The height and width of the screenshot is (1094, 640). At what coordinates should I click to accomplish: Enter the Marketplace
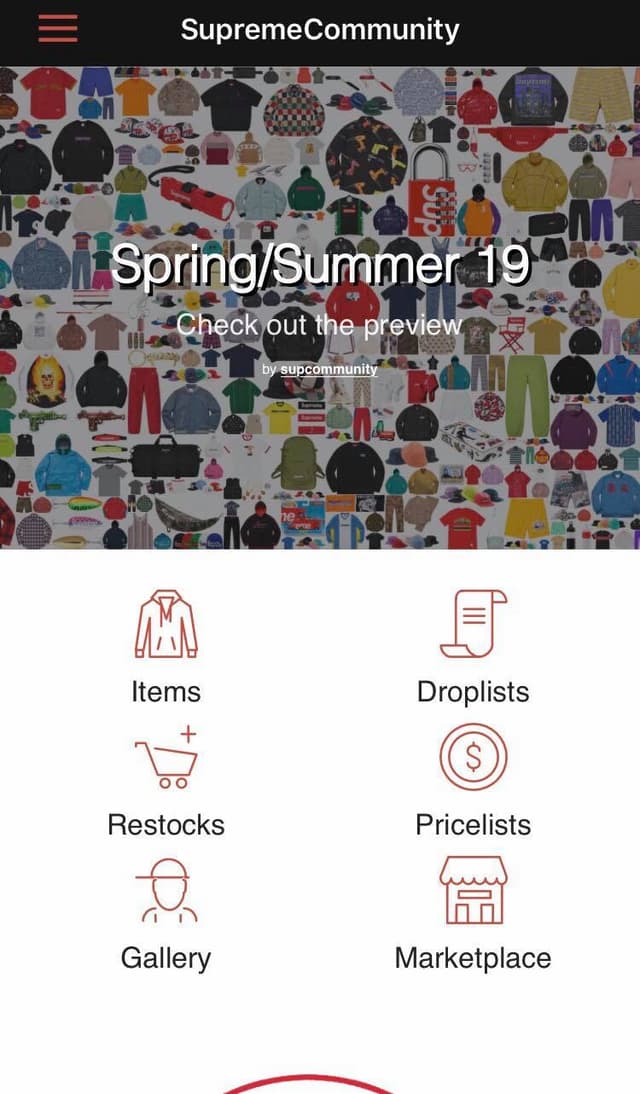pos(473,913)
